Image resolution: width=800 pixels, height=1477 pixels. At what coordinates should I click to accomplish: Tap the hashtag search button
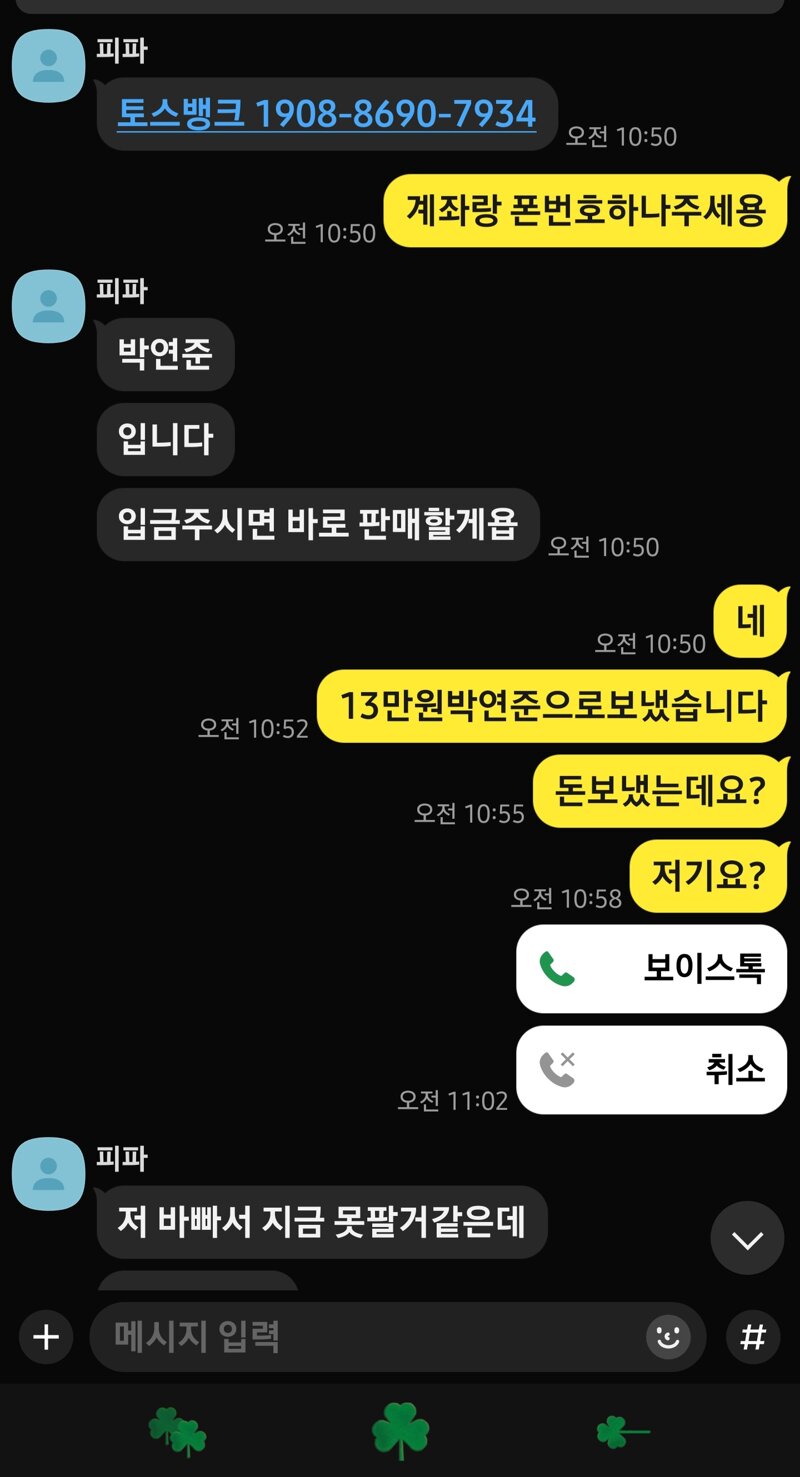click(x=752, y=1337)
